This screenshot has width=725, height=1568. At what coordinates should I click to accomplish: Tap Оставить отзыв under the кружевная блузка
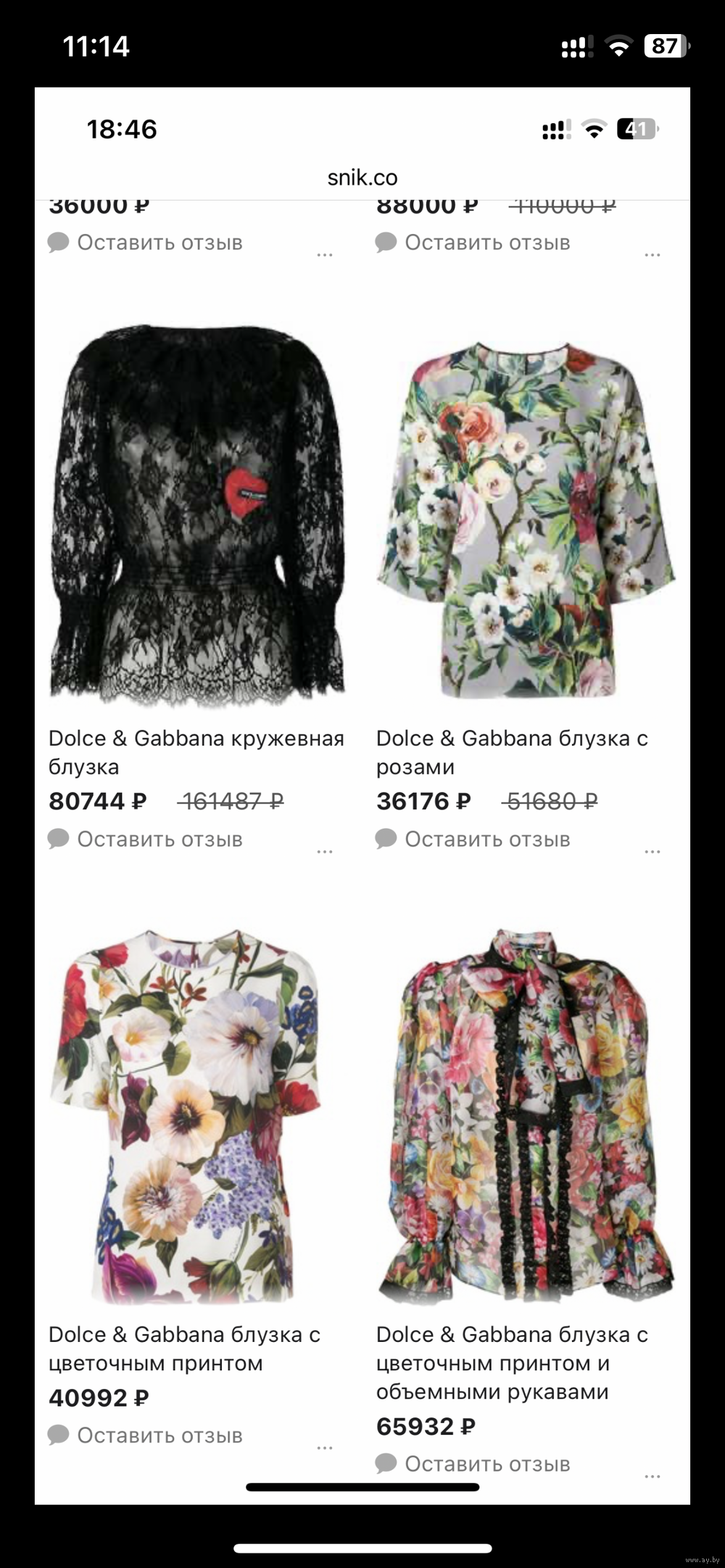coord(159,839)
